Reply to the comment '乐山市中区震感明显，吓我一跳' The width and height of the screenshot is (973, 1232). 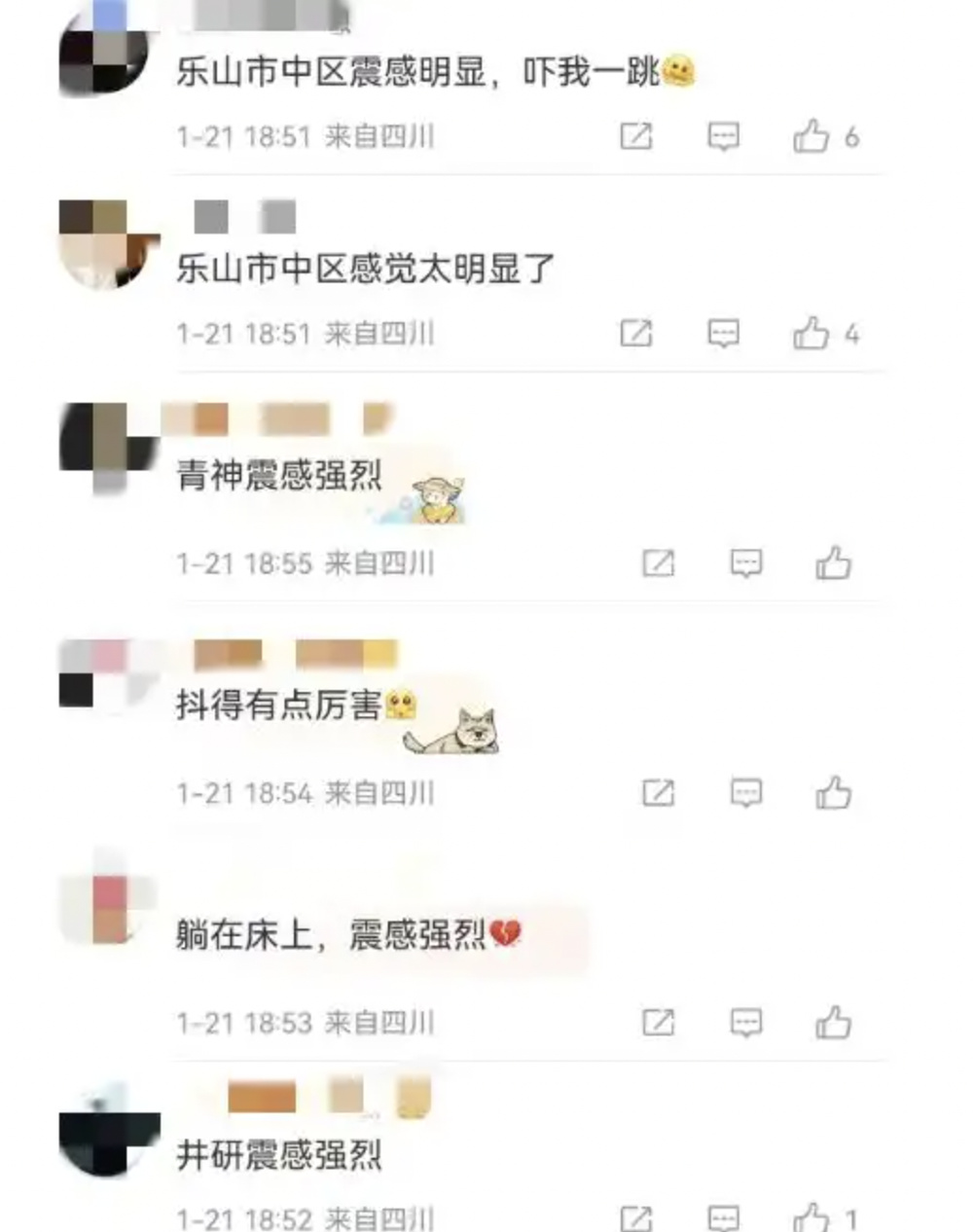[723, 137]
